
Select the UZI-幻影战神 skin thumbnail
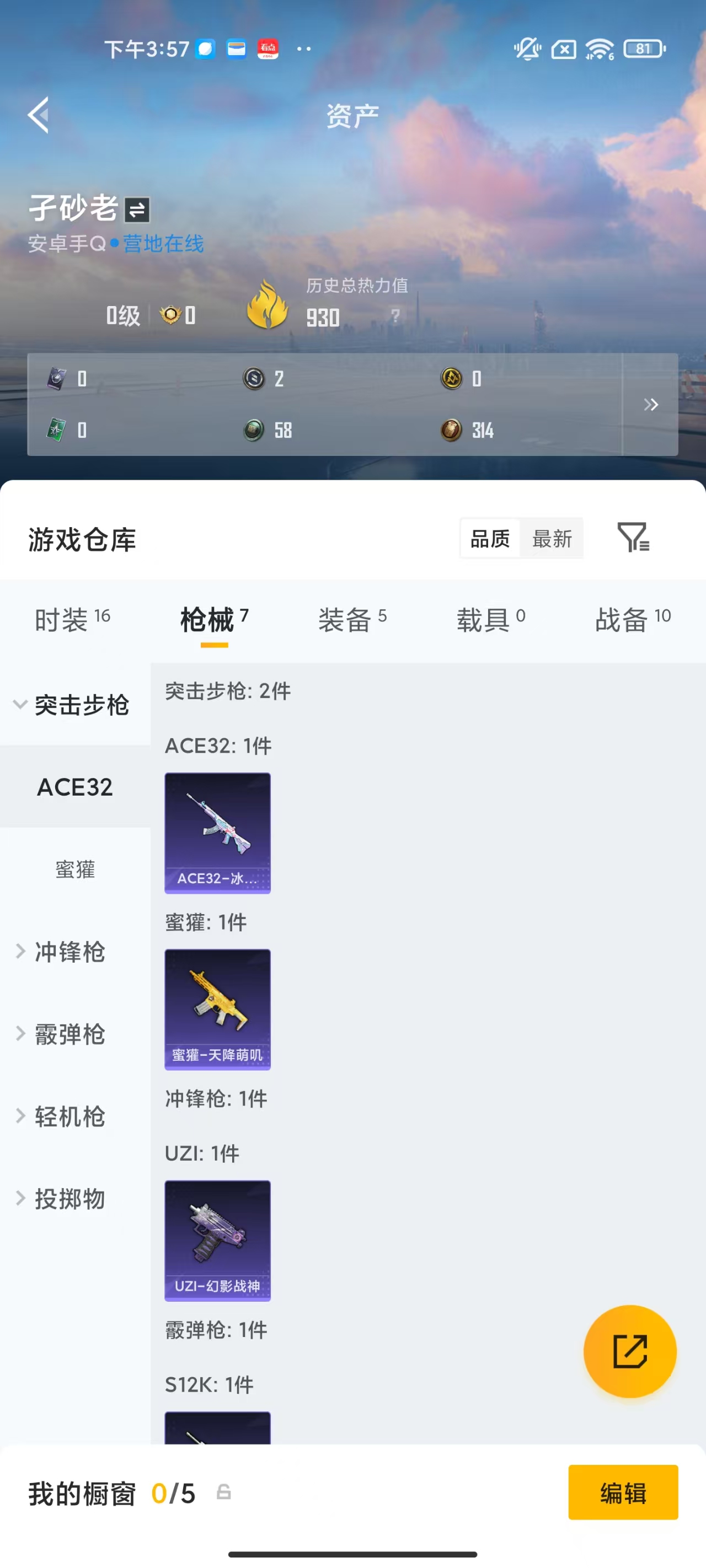coord(217,1242)
